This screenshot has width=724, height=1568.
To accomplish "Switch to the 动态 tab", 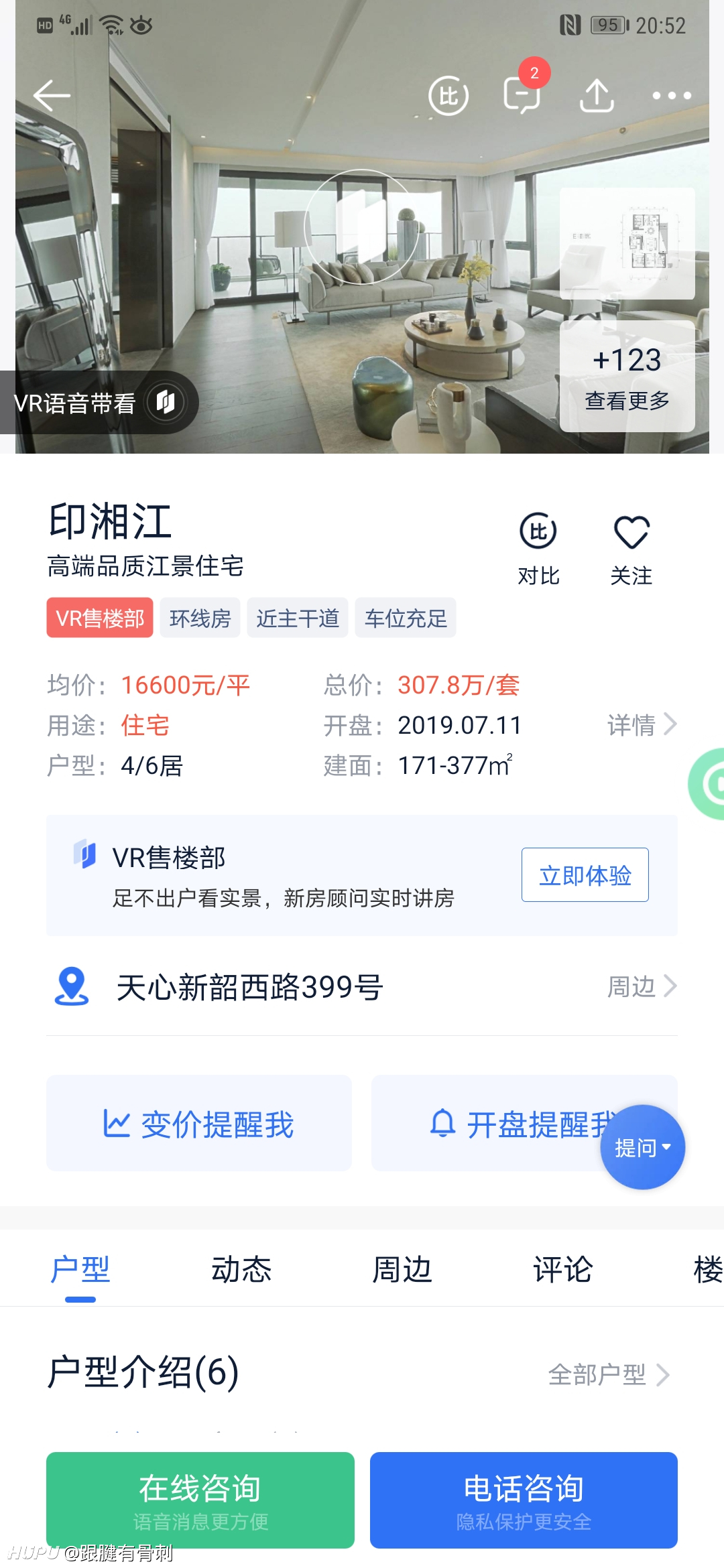I will [241, 1269].
